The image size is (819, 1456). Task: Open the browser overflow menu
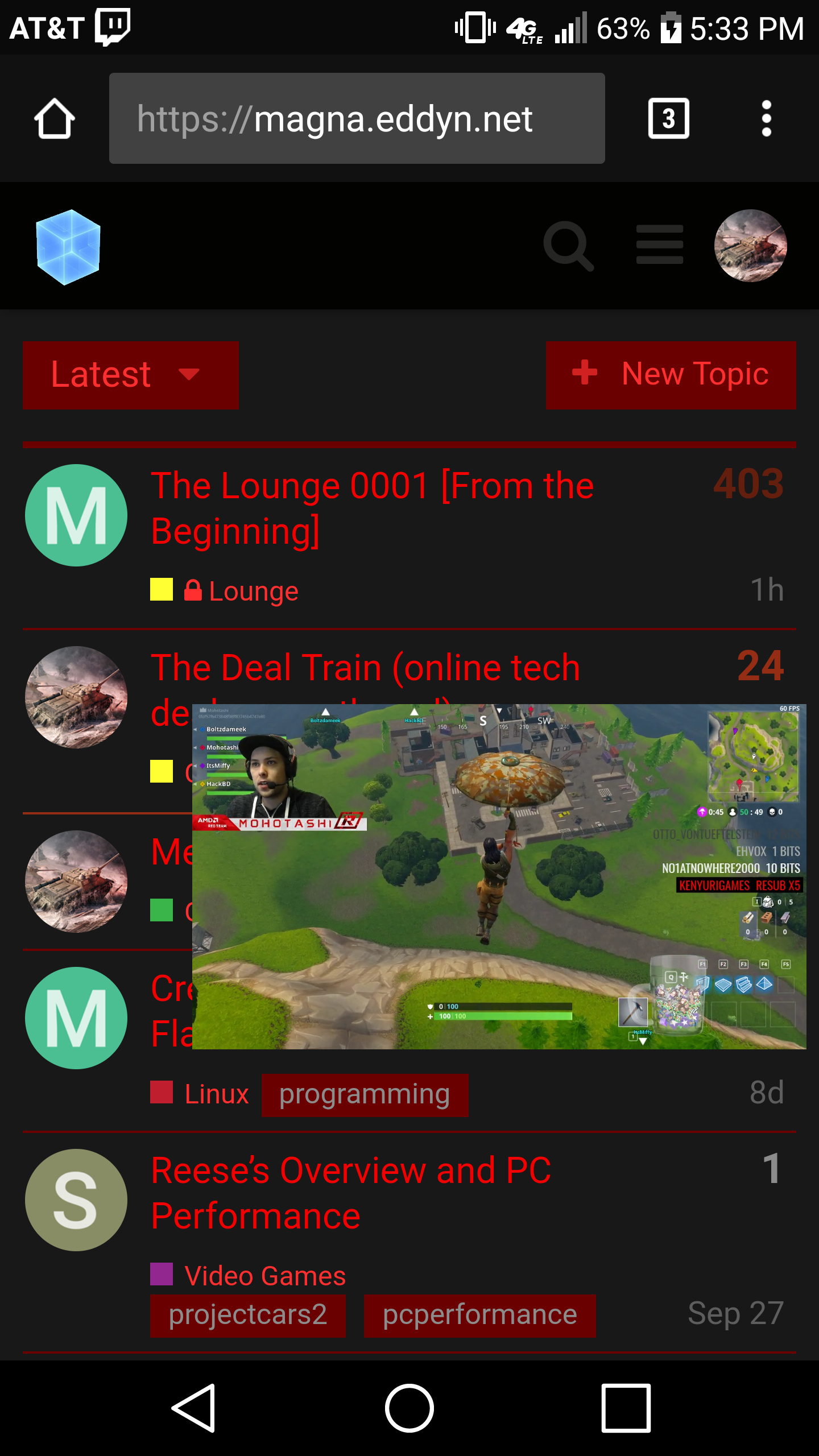[766, 118]
